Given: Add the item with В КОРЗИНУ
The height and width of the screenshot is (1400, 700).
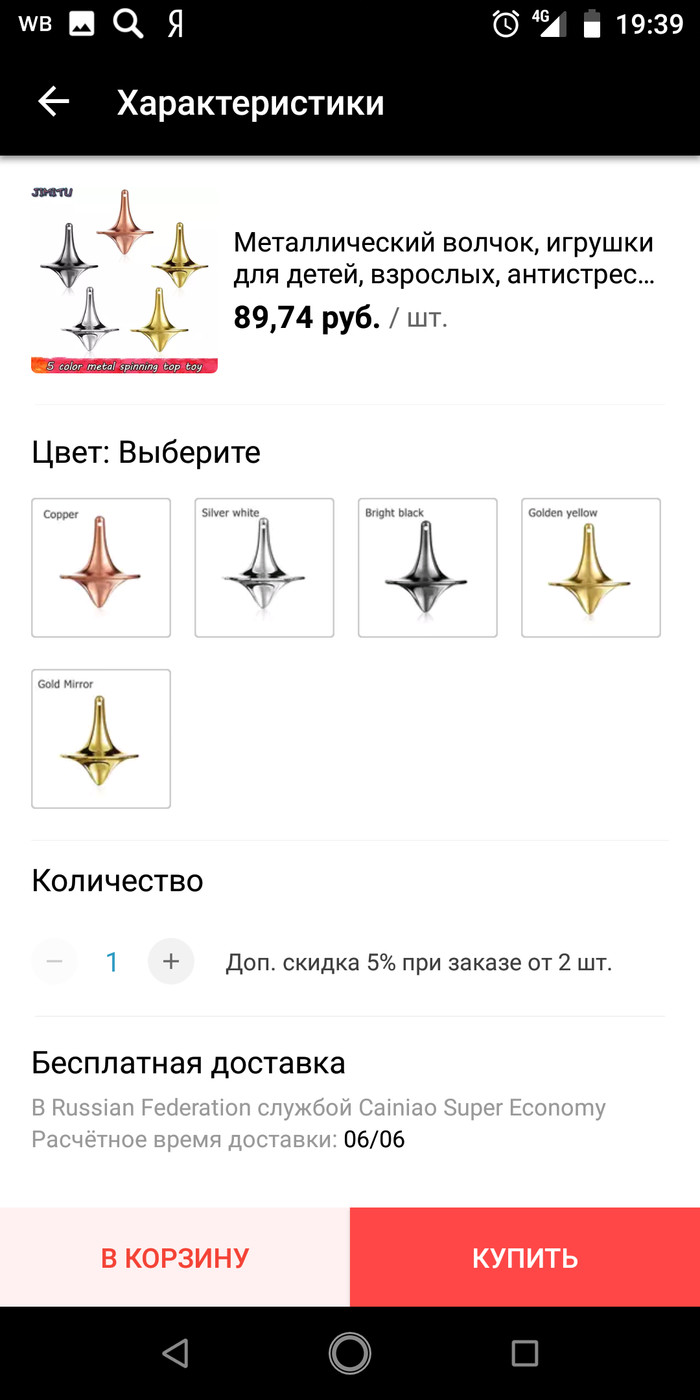Looking at the screenshot, I should coord(175,1257).
